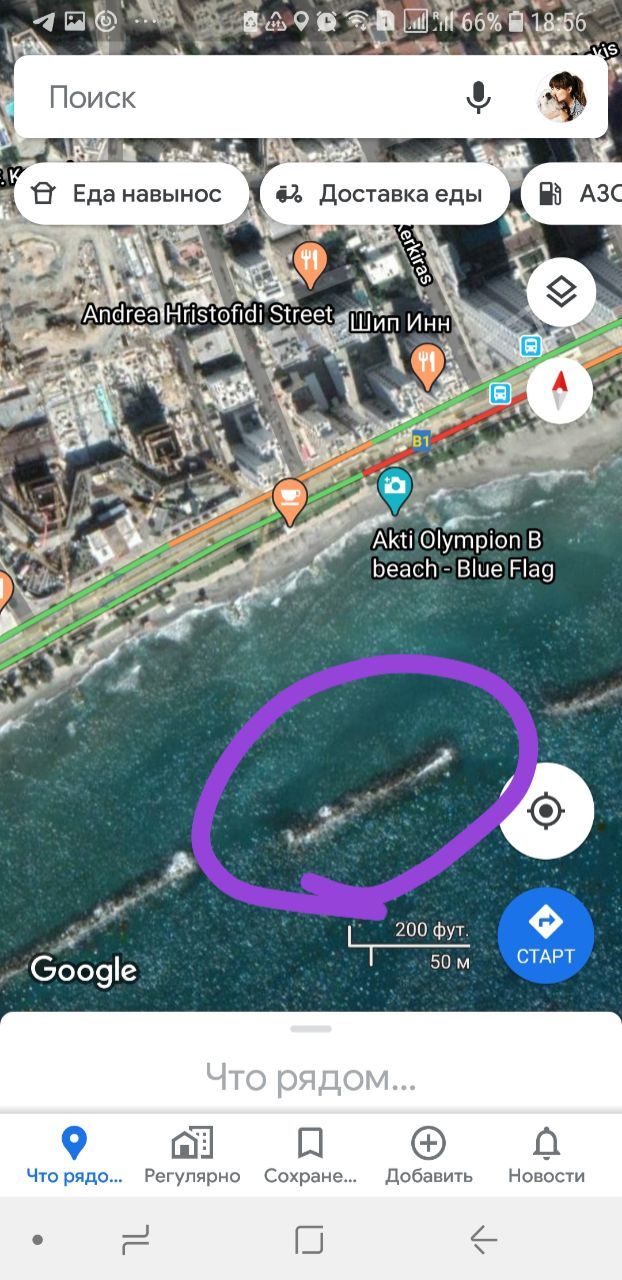Reset map orientation with the compass
Screen dimensions: 622x1280
559,390
